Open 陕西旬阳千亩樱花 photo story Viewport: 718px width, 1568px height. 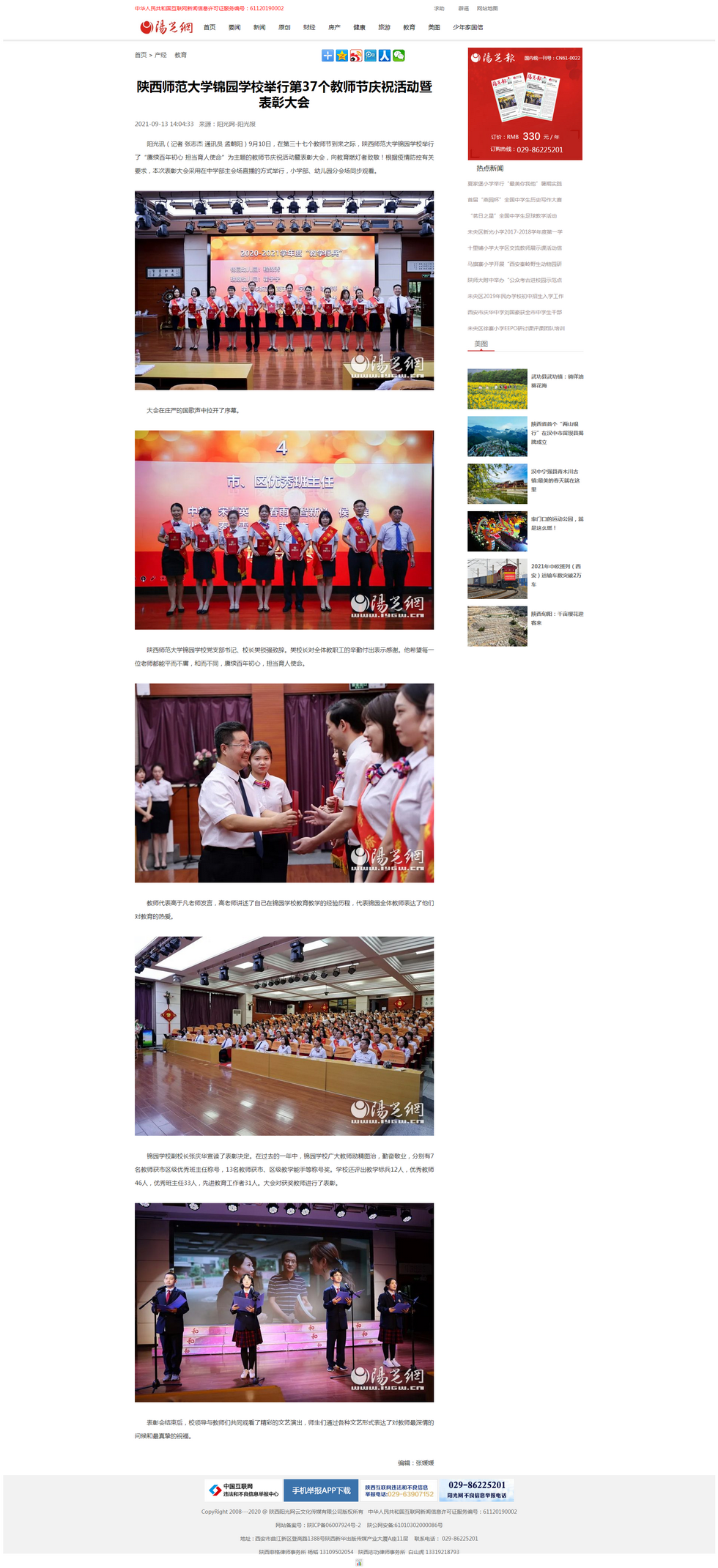click(x=497, y=626)
